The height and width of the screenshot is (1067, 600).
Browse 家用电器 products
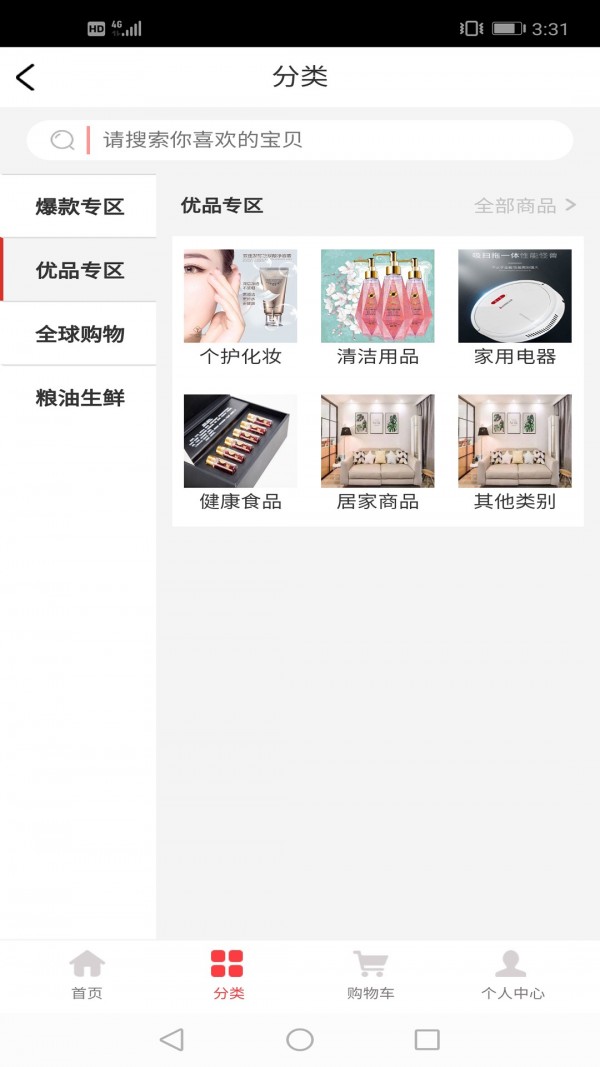coord(514,308)
